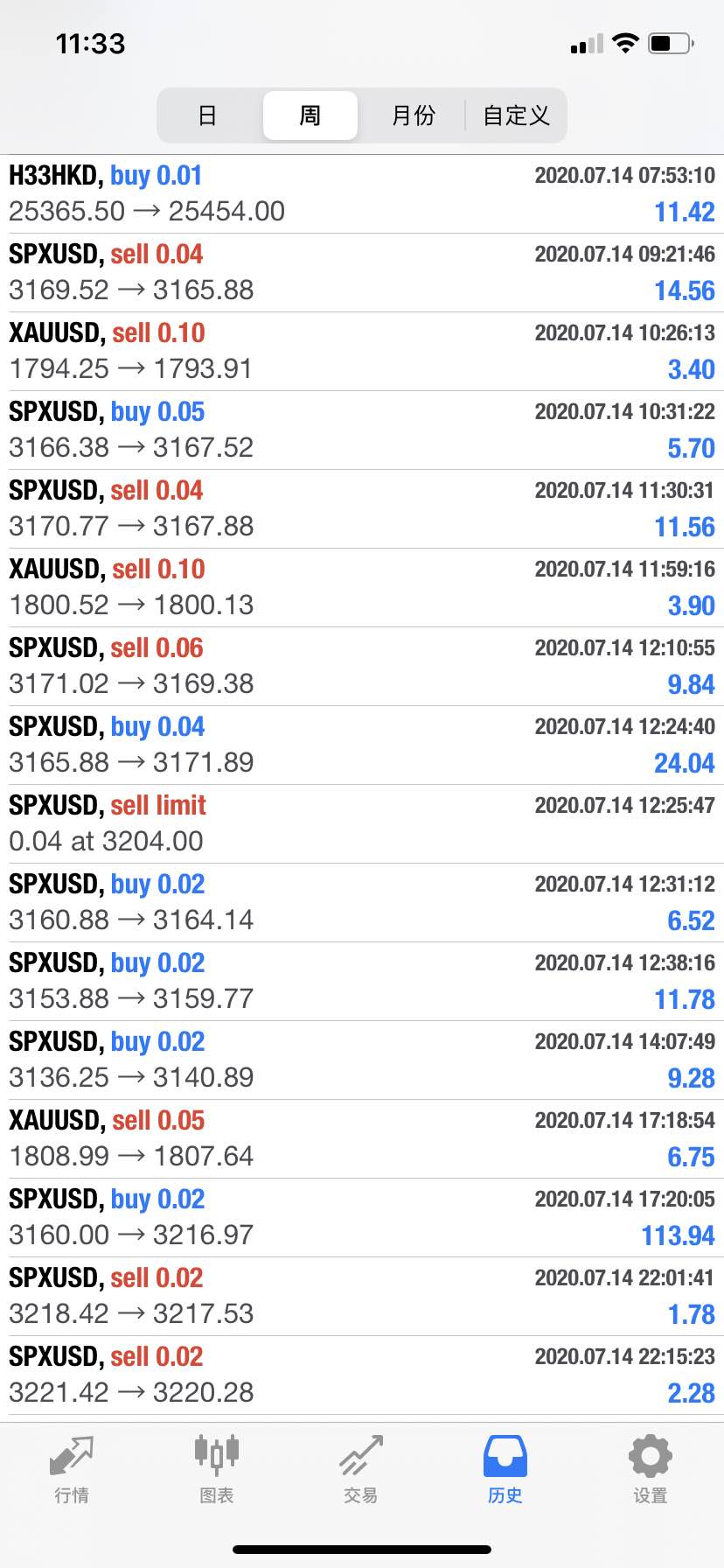The image size is (724, 1568).
Task: Open the SPXUSD trade with 24.04 profit
Action: click(x=362, y=745)
